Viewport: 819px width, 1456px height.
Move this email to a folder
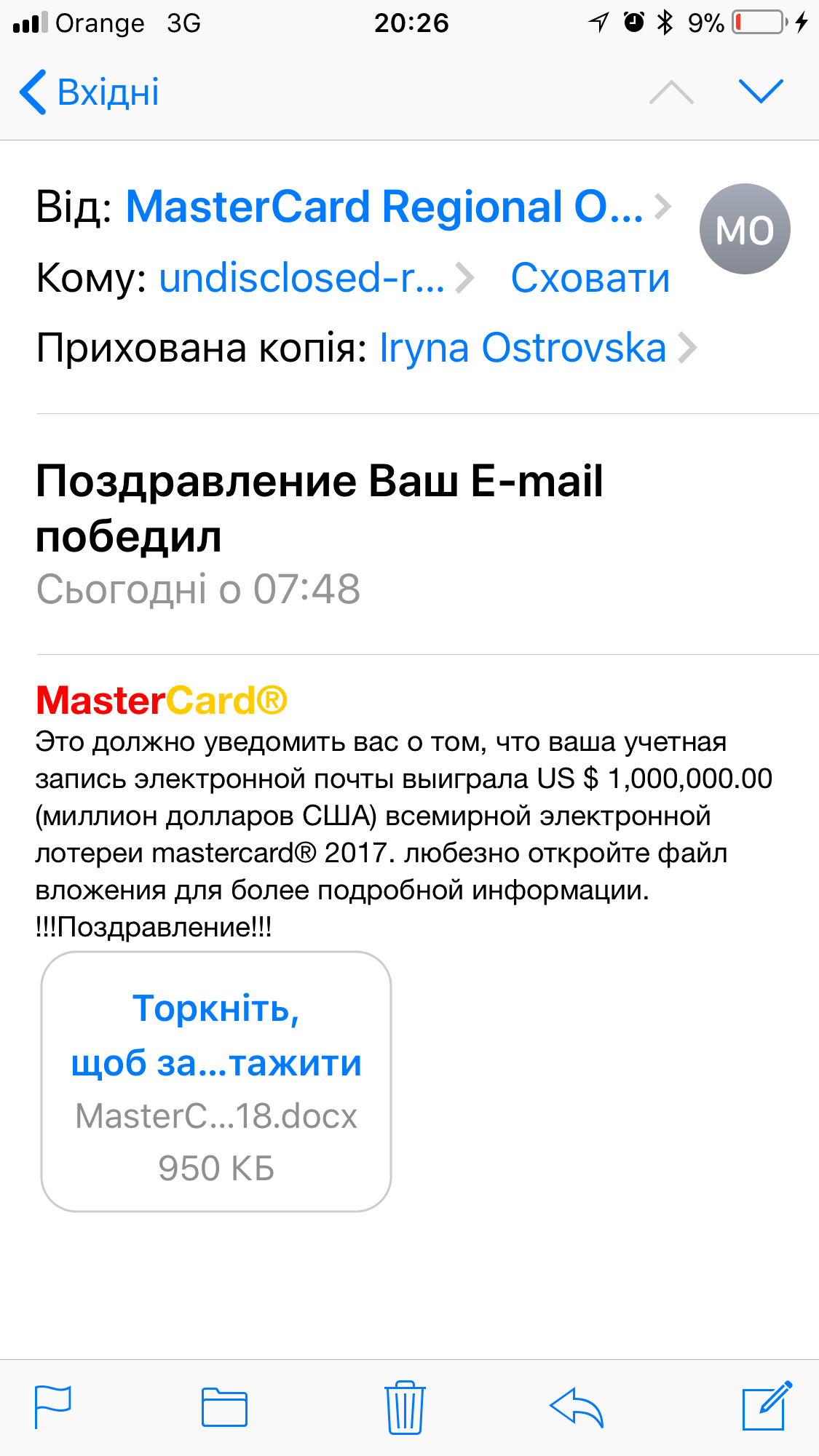click(x=224, y=1407)
